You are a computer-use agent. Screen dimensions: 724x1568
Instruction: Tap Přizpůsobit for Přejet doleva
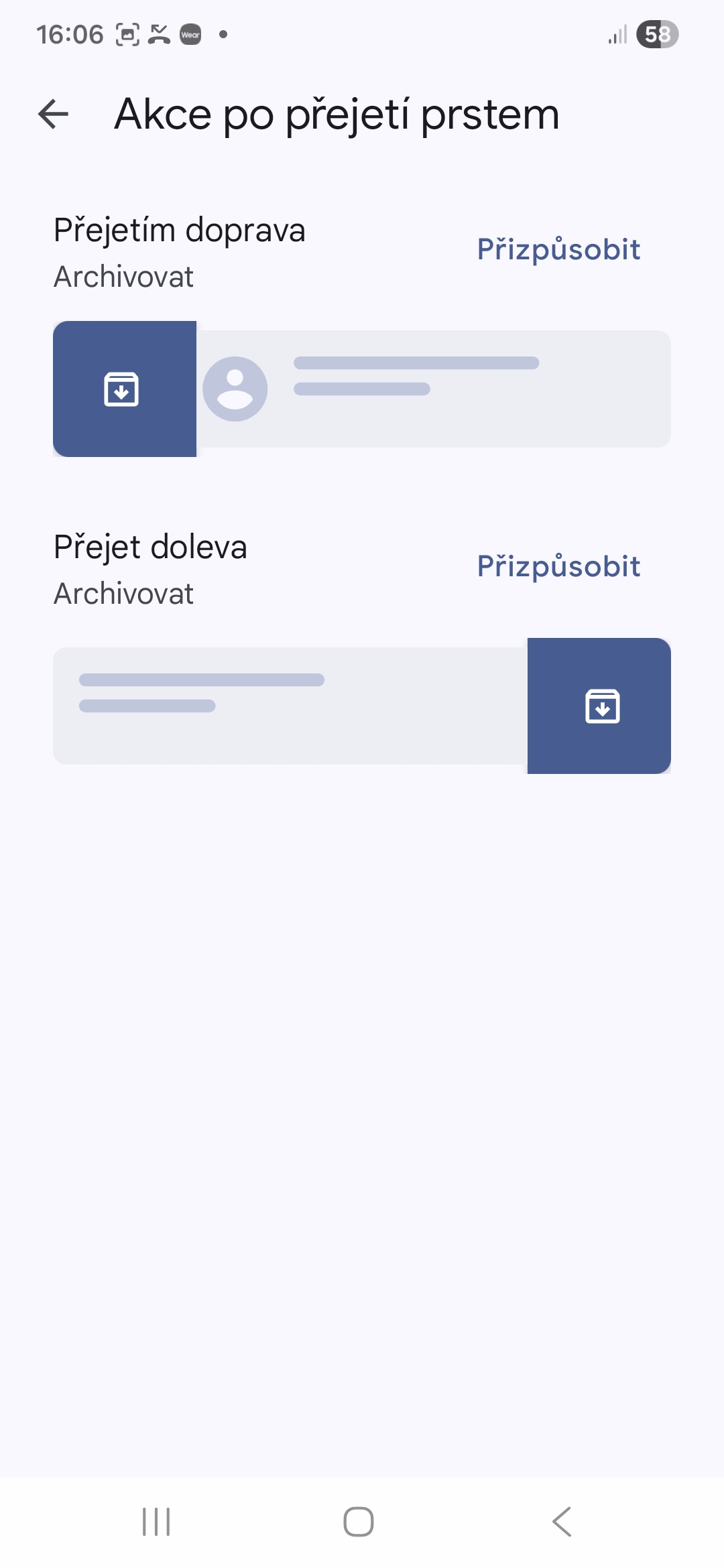(558, 566)
